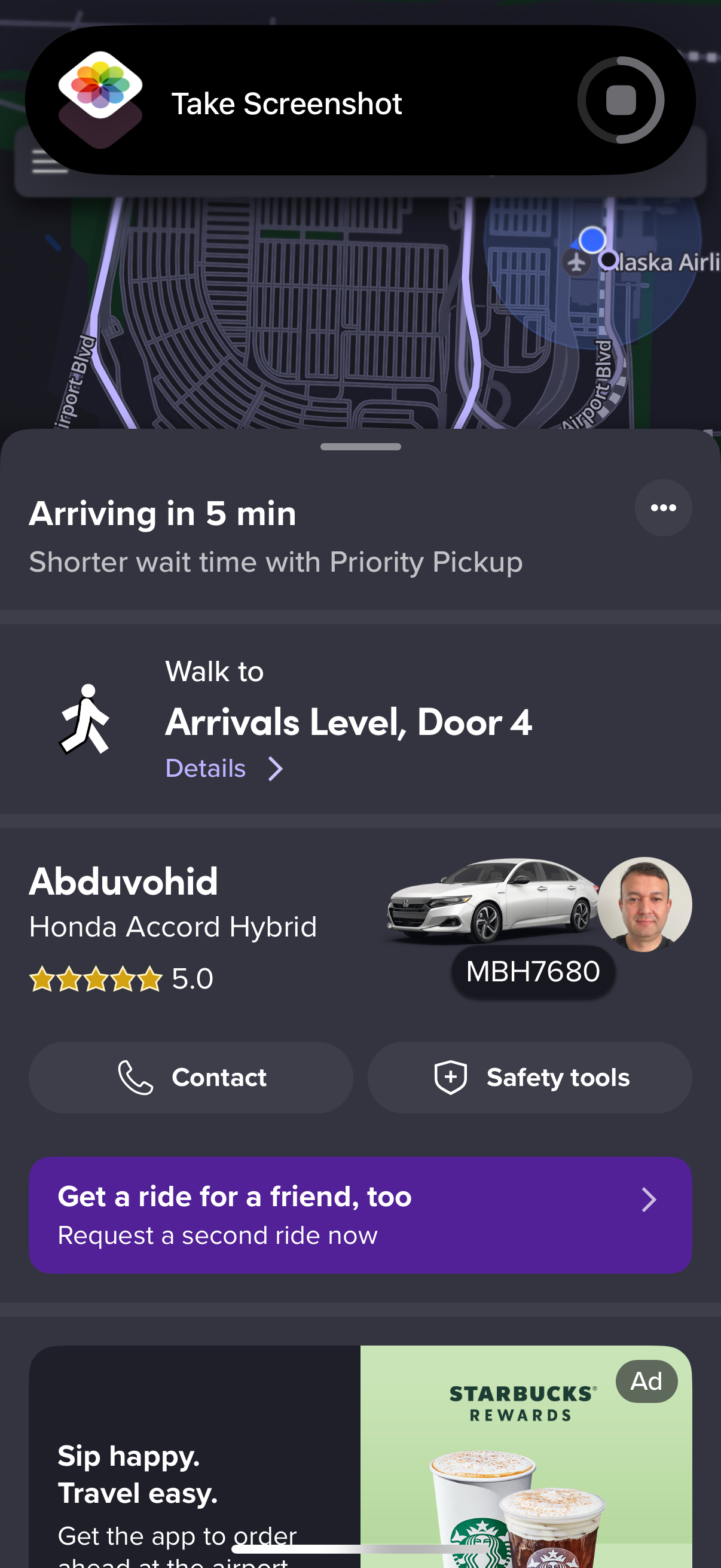Tap the walking person icon

point(85,721)
